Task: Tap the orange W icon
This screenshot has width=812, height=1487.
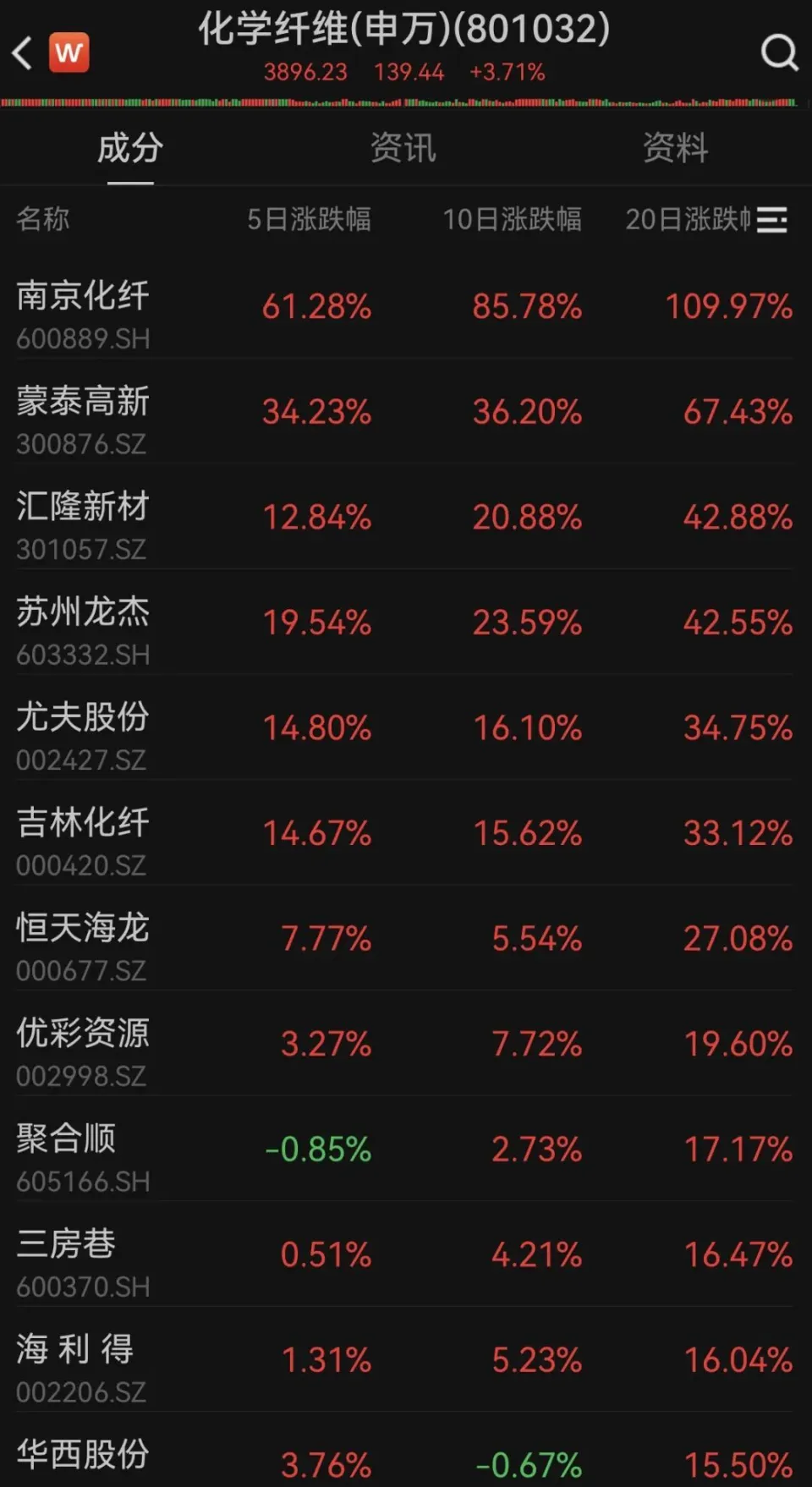Action: 69,52
